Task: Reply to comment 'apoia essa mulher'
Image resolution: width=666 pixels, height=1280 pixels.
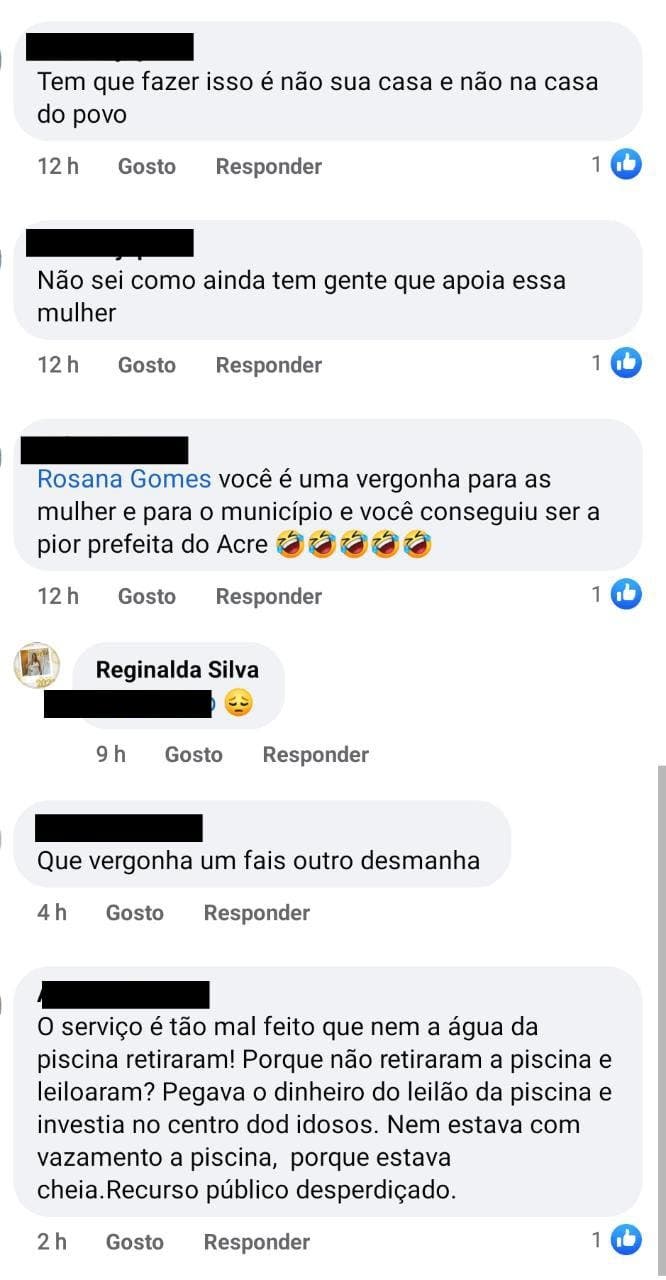Action: pyautogui.click(x=268, y=365)
